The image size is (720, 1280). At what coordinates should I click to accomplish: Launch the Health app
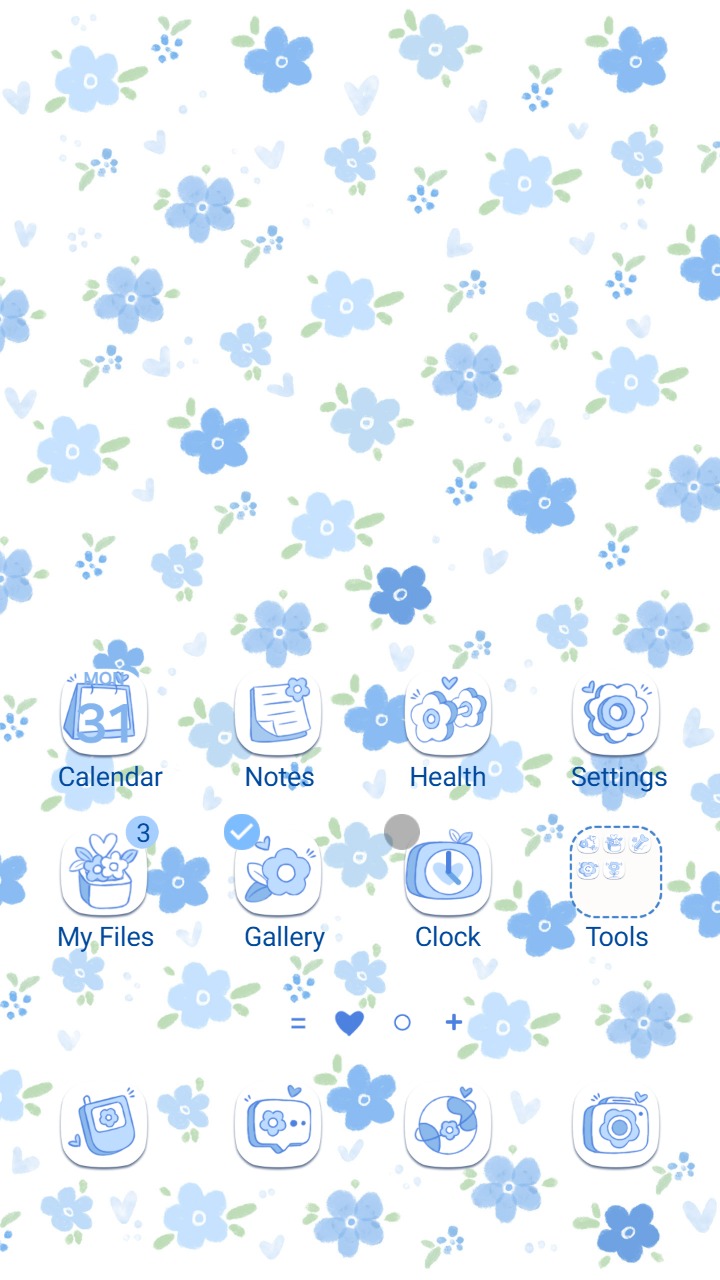point(447,712)
